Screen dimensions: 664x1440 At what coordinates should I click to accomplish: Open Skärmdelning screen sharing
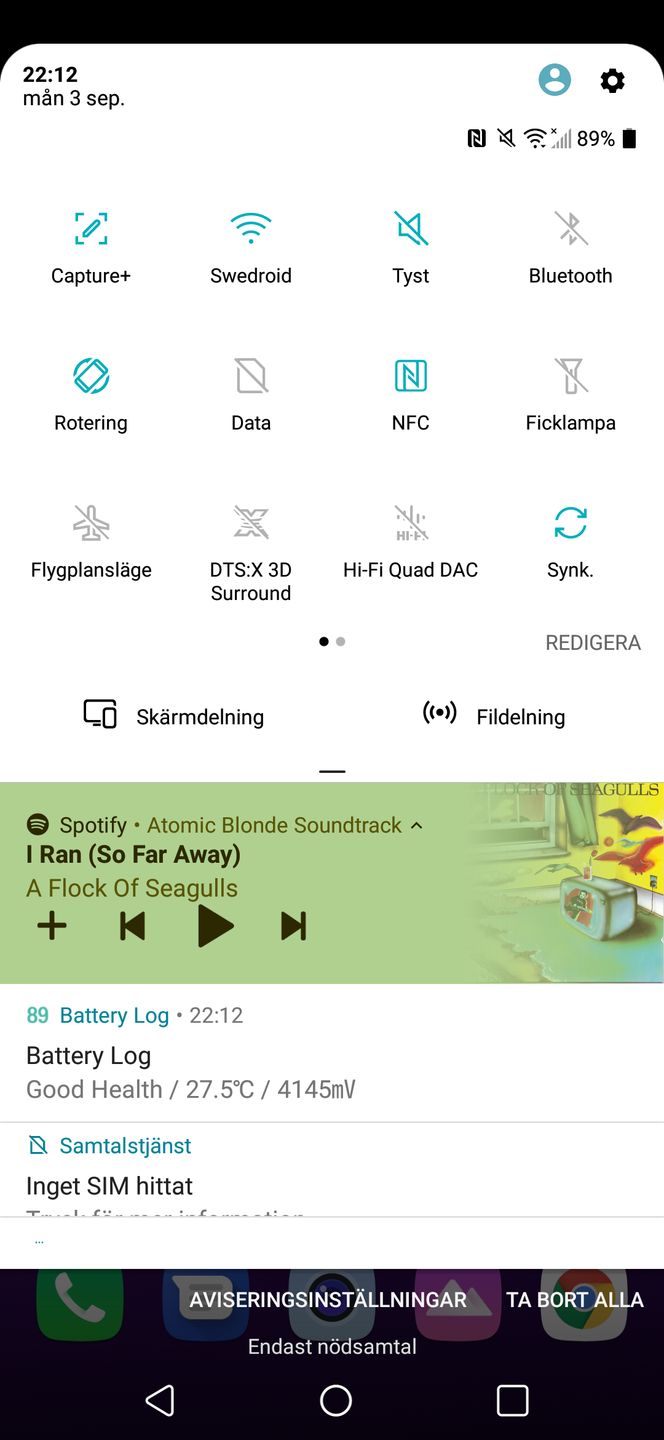174,716
